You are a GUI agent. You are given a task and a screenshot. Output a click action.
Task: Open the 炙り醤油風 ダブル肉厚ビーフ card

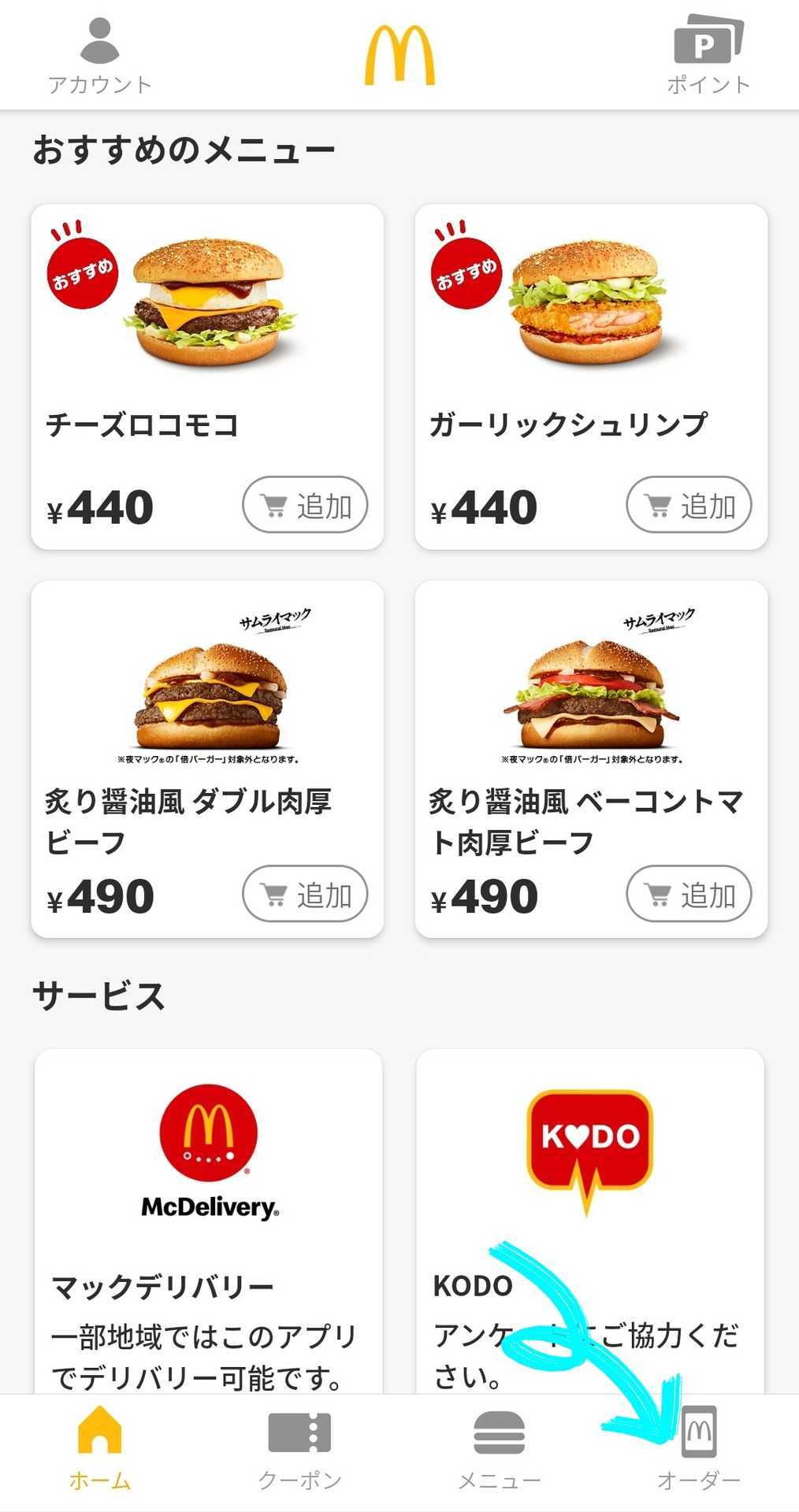pos(206,709)
